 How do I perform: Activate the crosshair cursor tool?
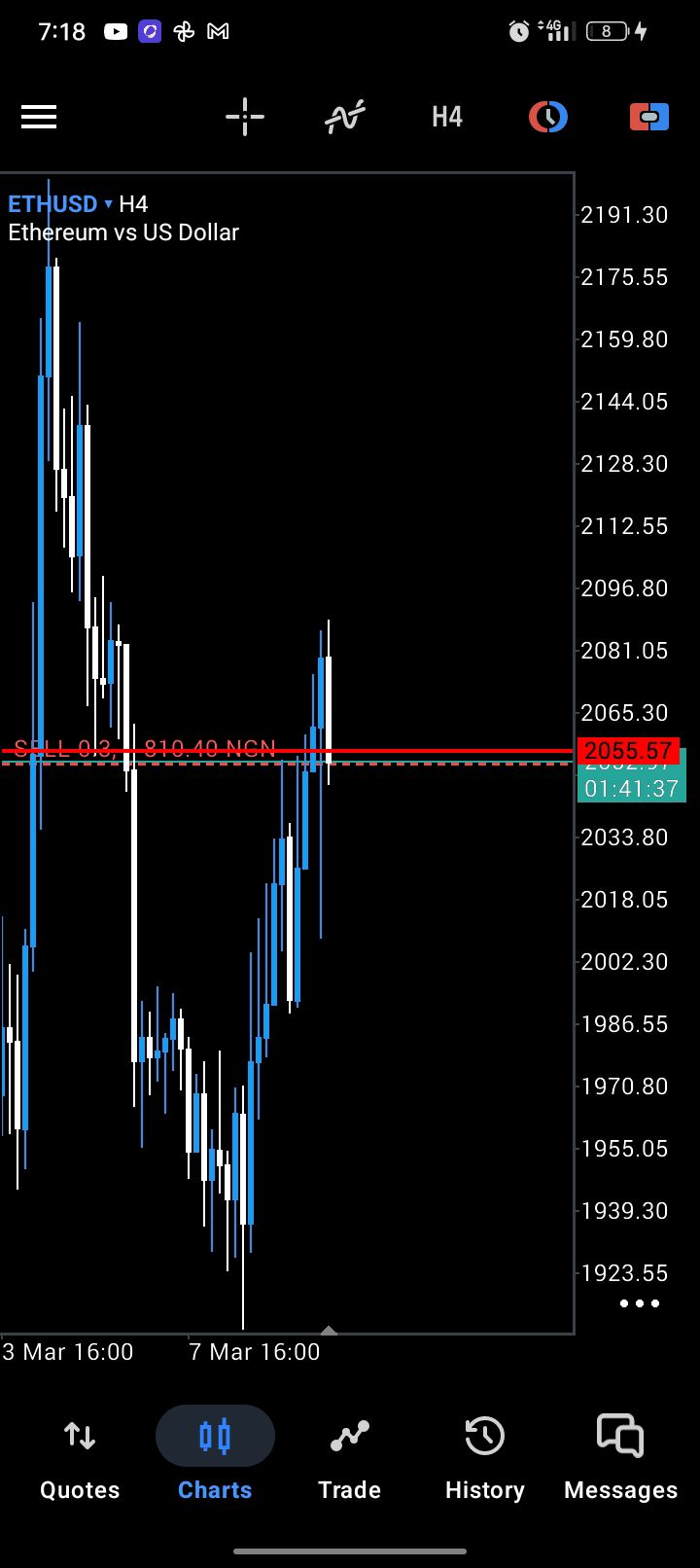245,118
